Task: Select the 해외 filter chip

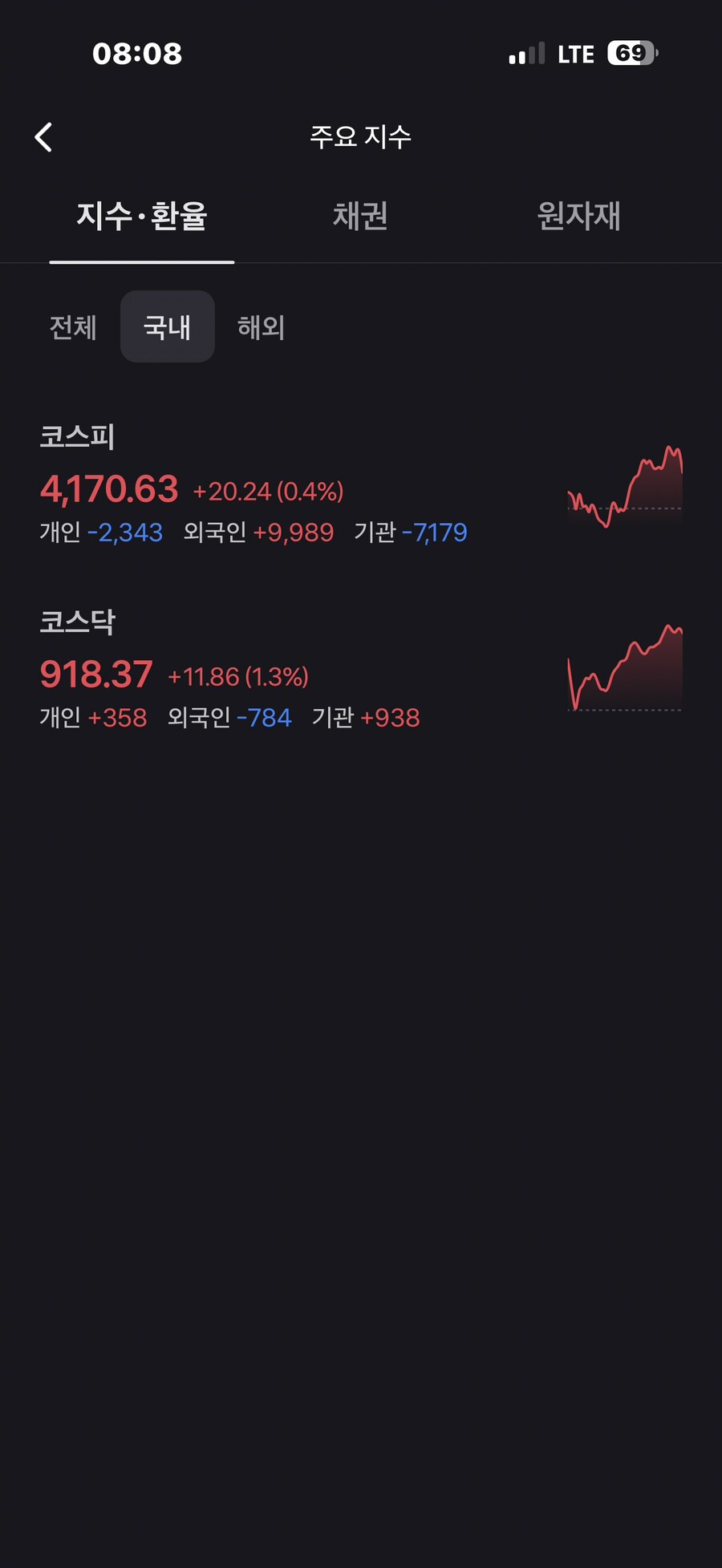Action: point(262,326)
